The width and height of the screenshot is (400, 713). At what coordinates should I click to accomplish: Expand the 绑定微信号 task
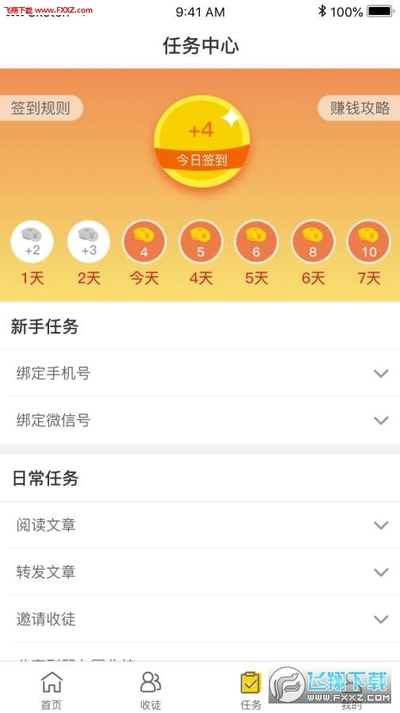tap(200, 420)
